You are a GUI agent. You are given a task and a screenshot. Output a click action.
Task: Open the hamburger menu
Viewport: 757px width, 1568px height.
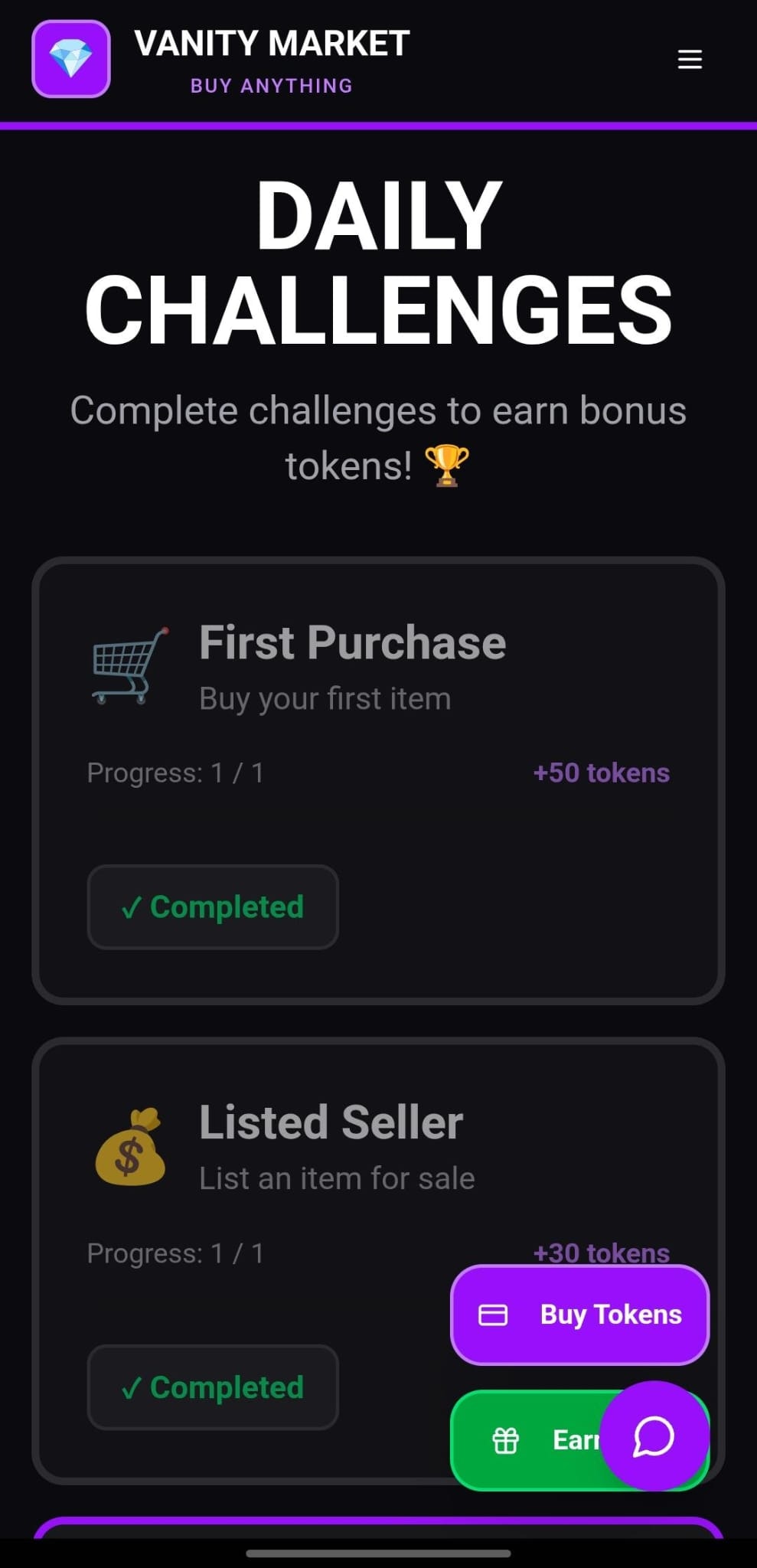coord(690,60)
